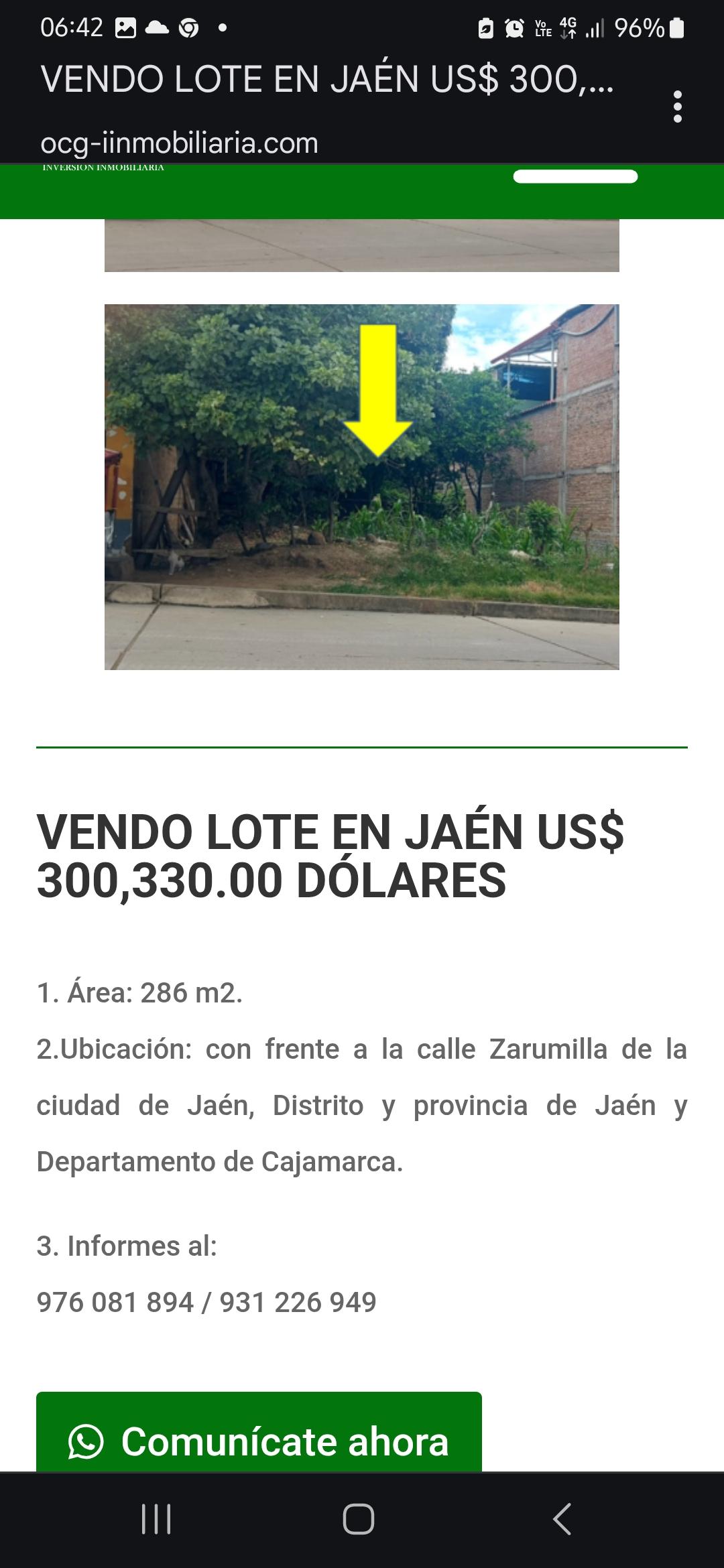Open the lot photo with yellow arrow
724x1568 pixels.
(x=362, y=487)
